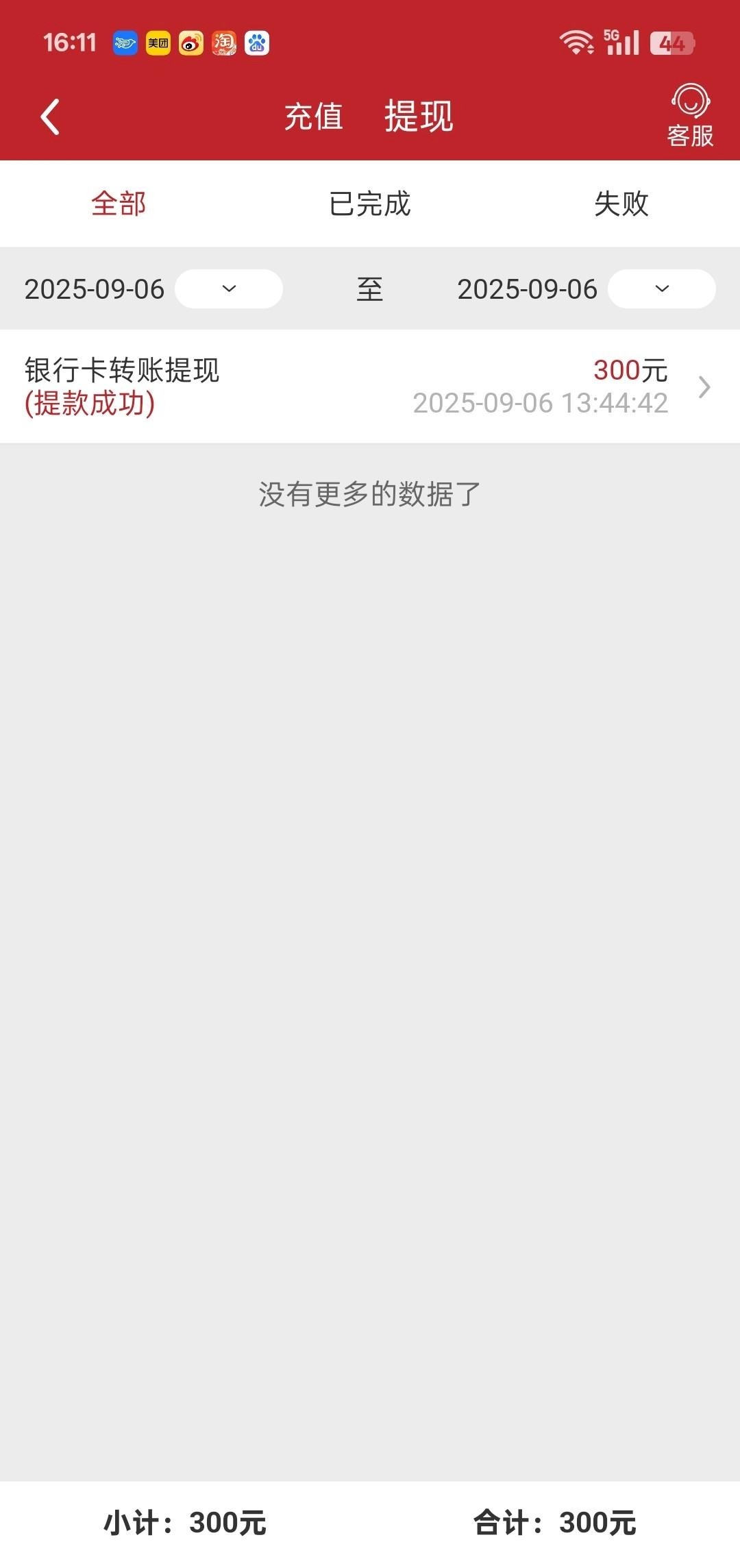Filter by 已完成 records

[x=370, y=204]
